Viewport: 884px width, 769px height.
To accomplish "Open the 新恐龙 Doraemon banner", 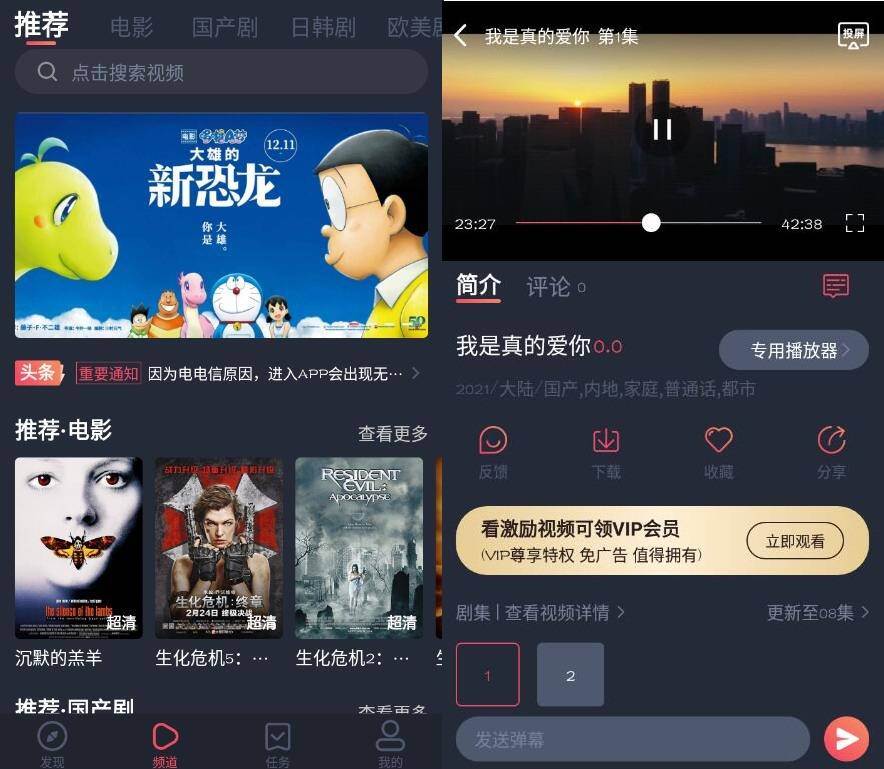I will pyautogui.click(x=221, y=225).
